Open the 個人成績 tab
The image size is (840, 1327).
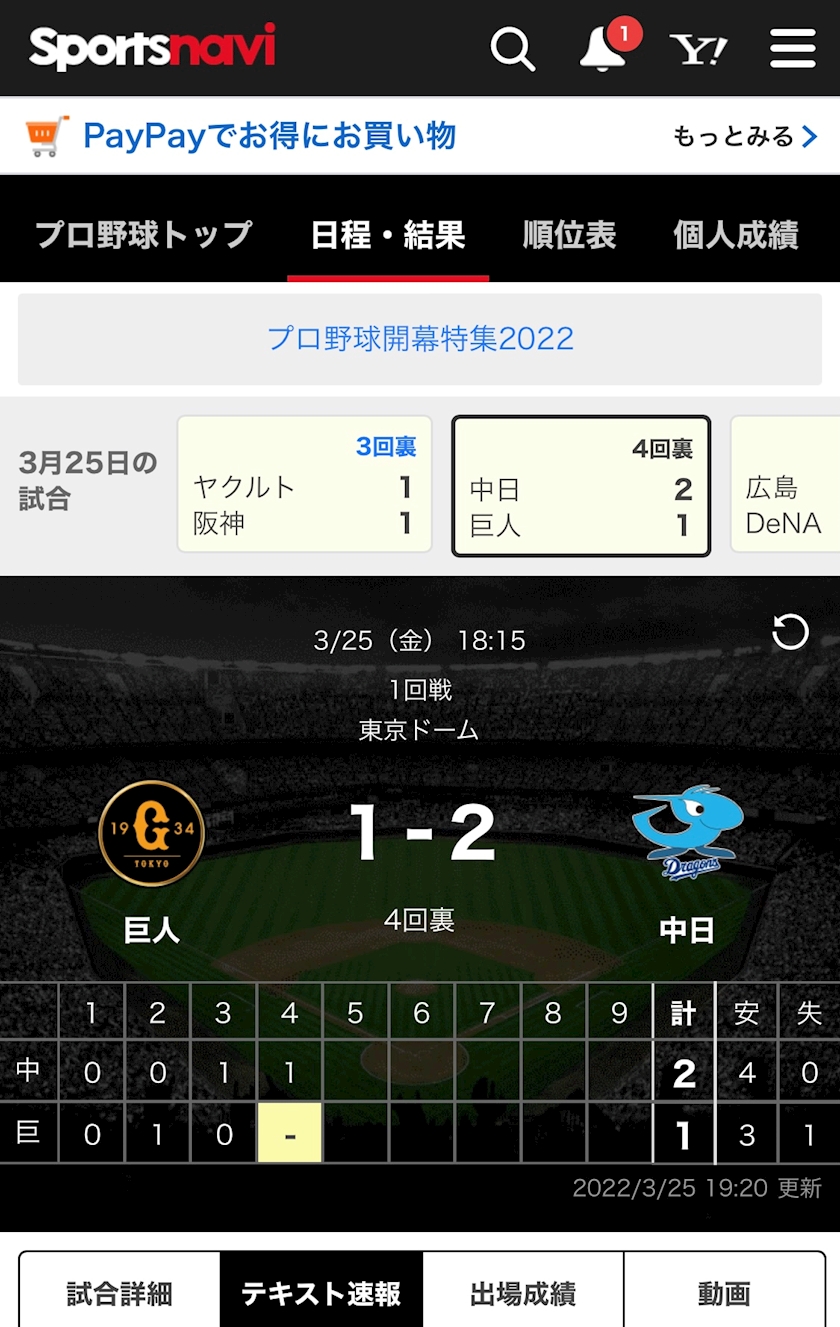(736, 235)
